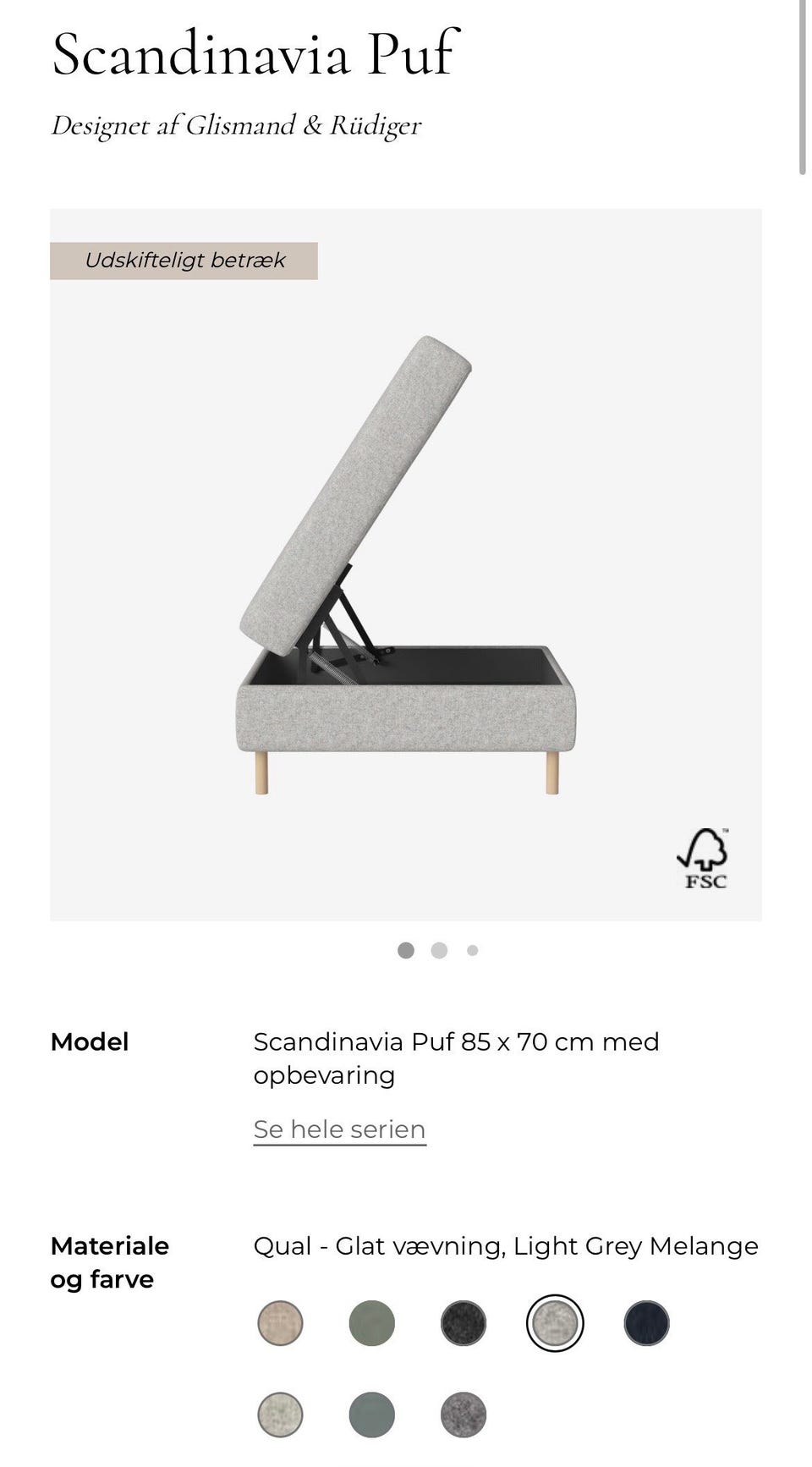Click the 'Udskifteligt betræk' badge

(x=184, y=260)
